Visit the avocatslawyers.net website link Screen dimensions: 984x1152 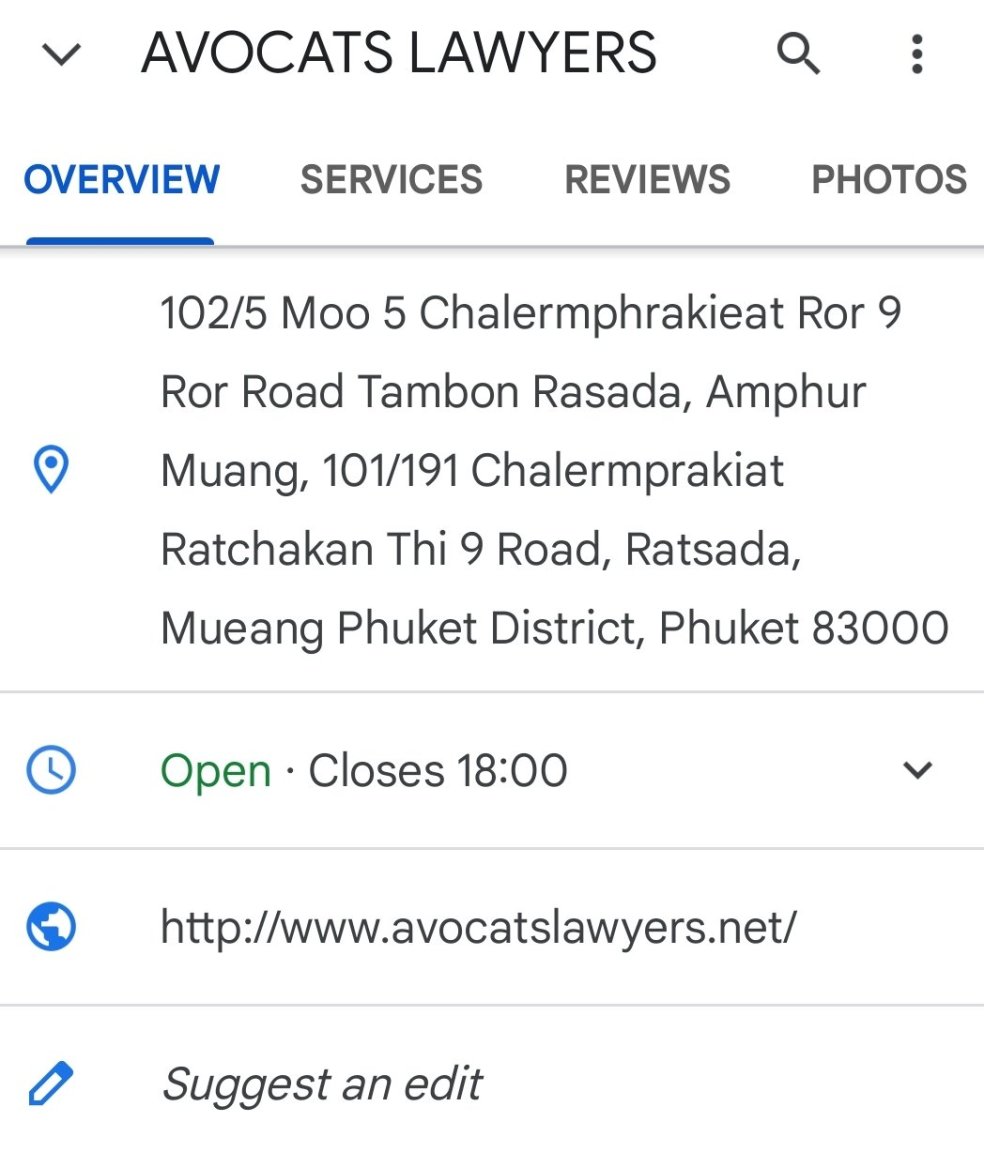point(478,927)
